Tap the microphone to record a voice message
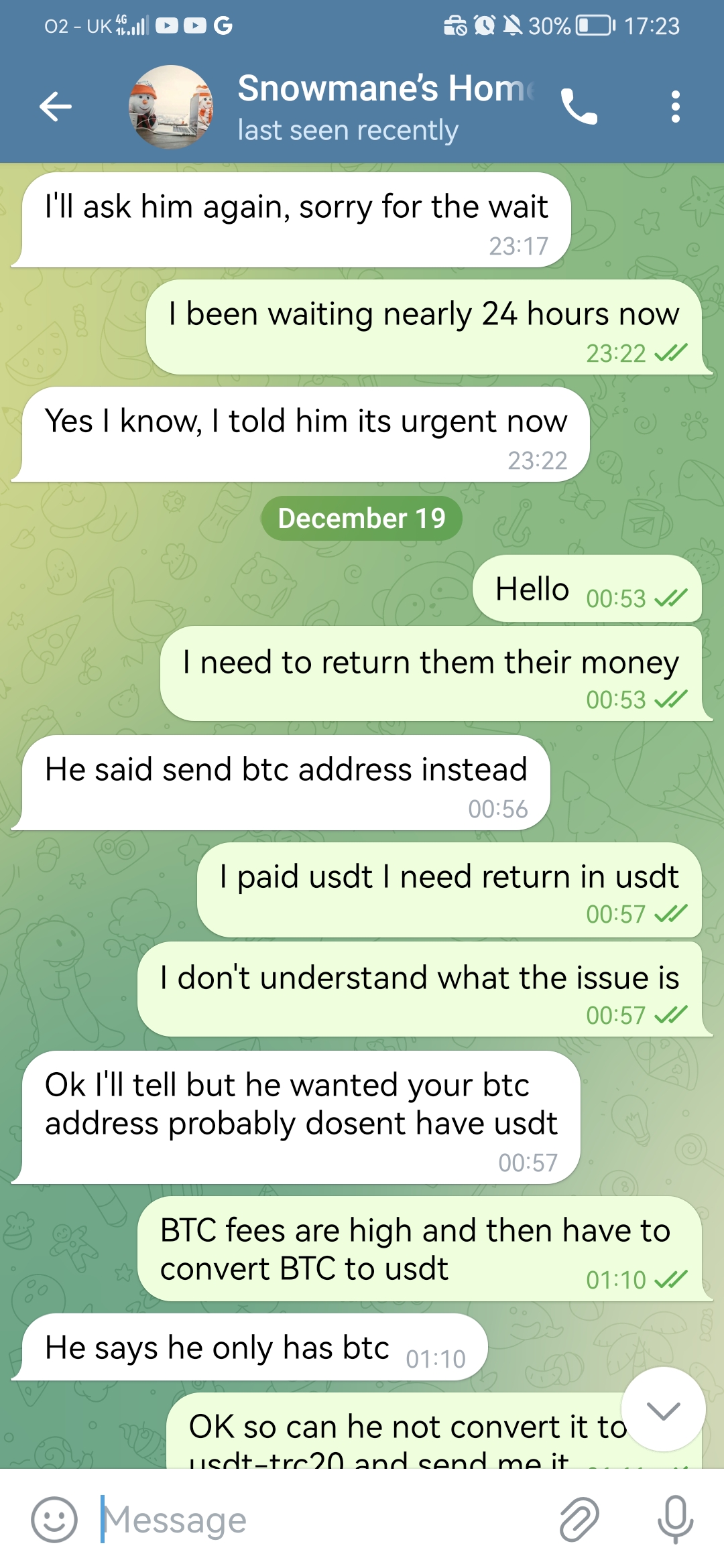This screenshot has width=724, height=1568. (676, 1519)
